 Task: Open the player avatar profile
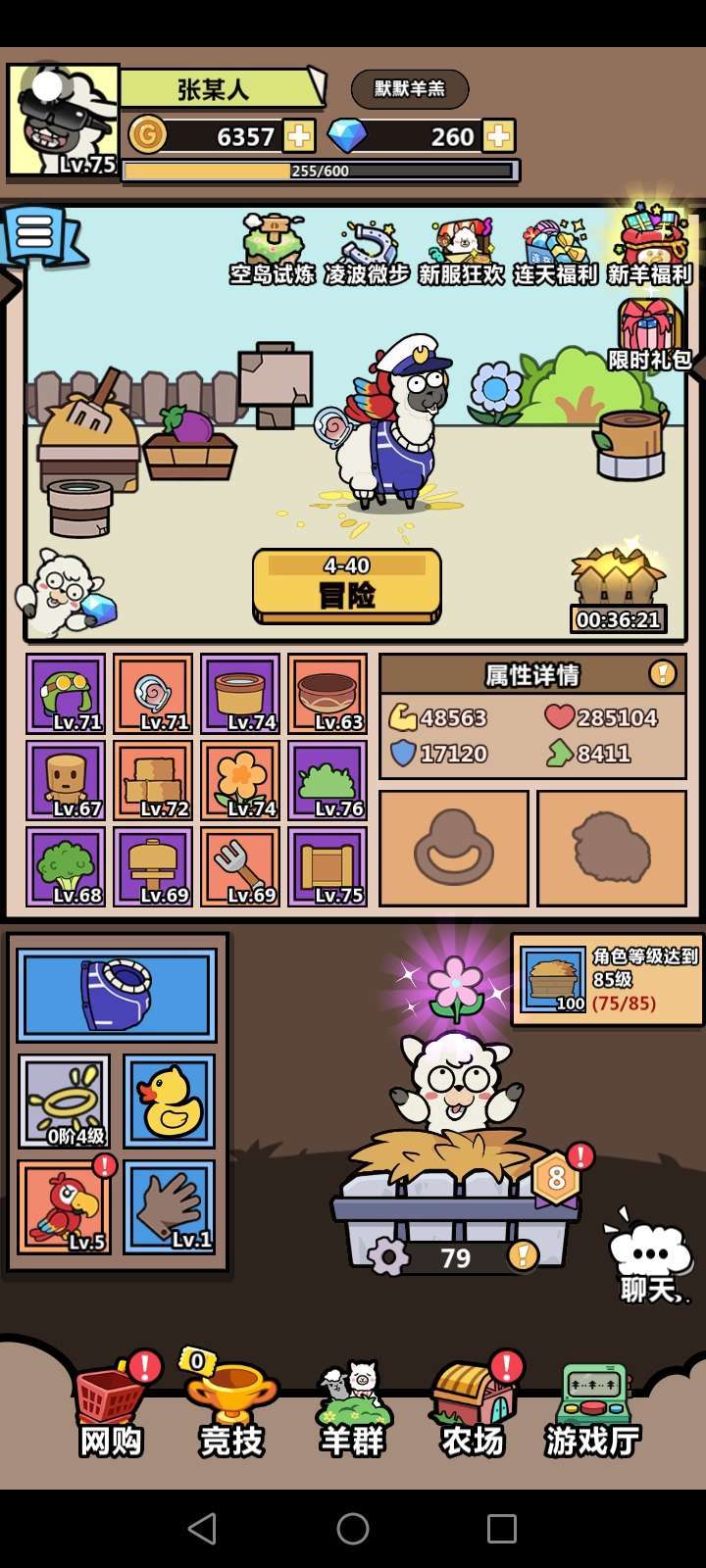pyautogui.click(x=63, y=121)
